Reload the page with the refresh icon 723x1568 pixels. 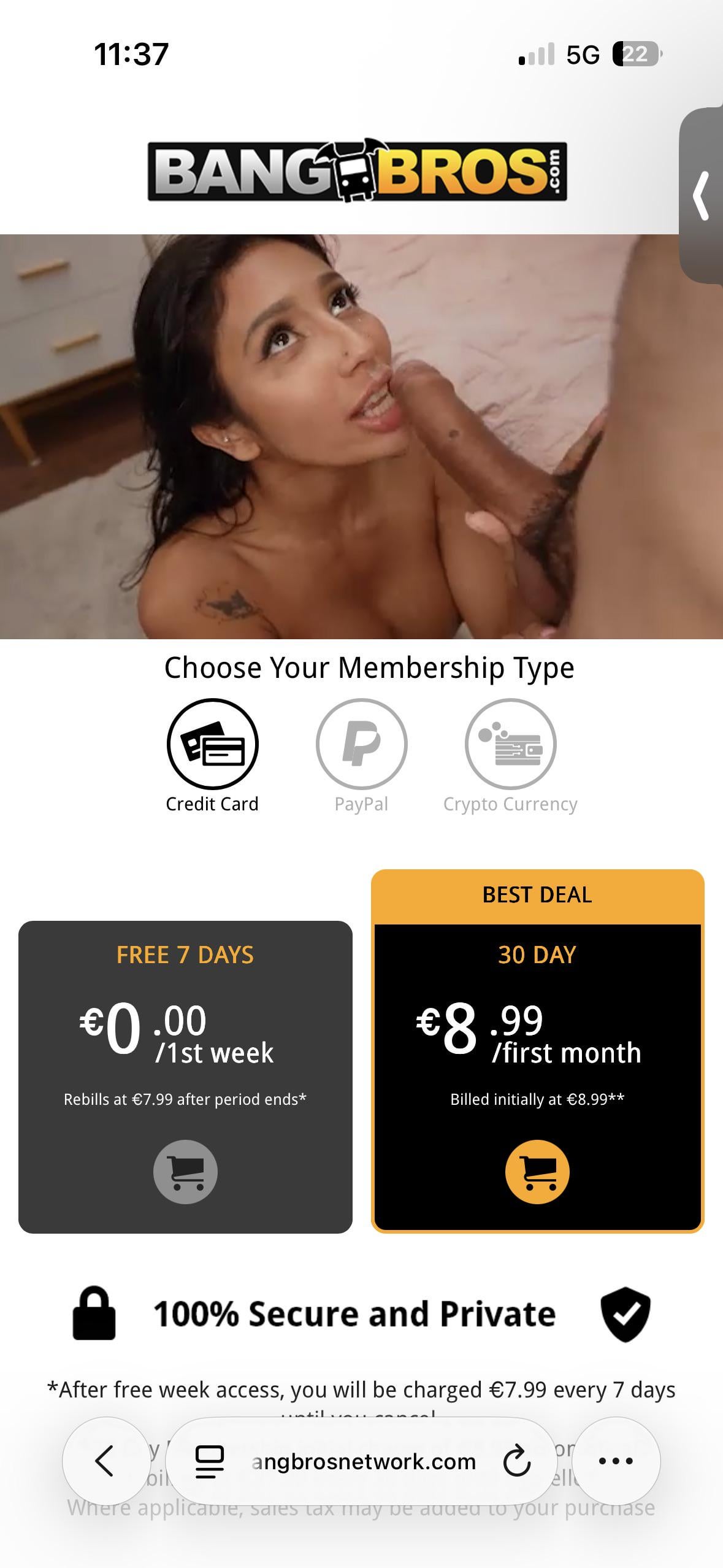pos(516,1461)
